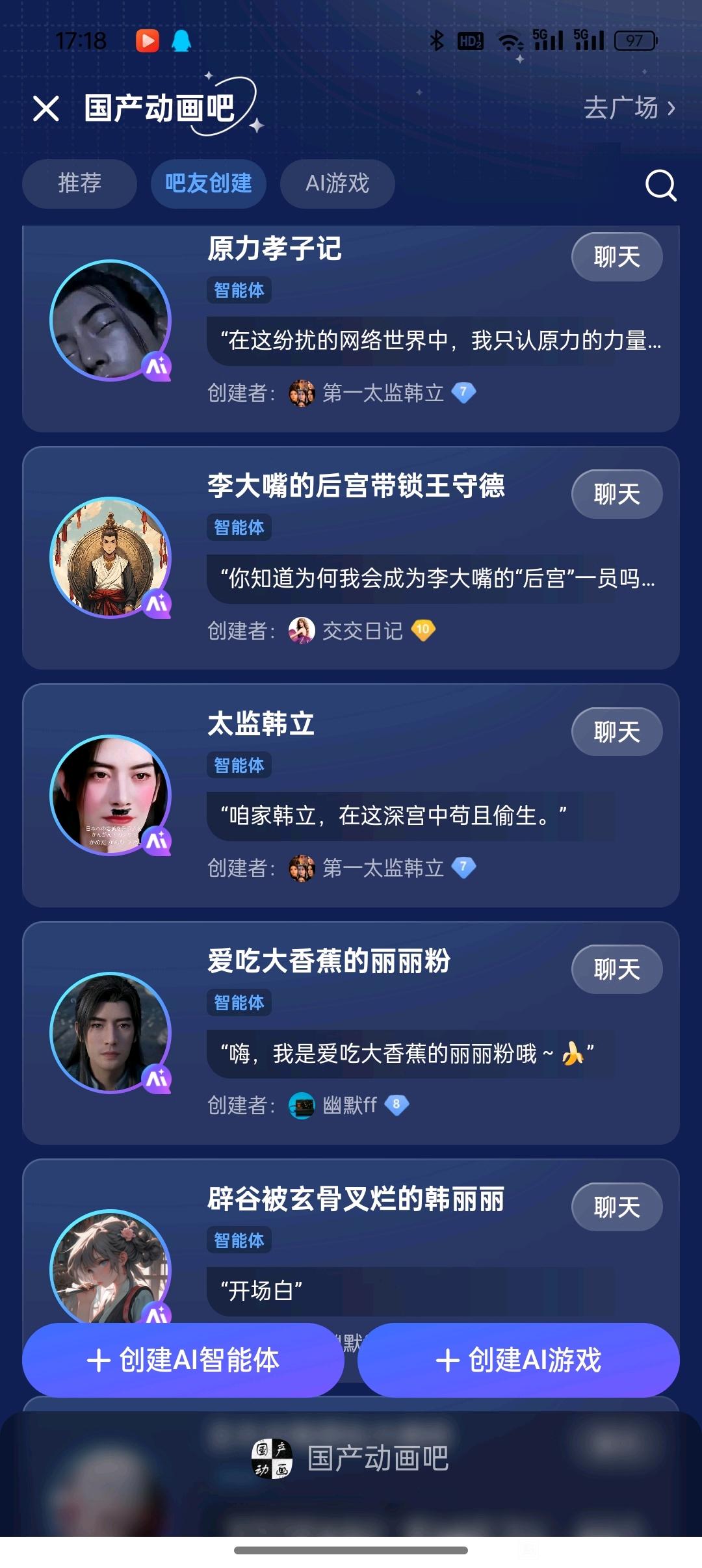Create a new AI智能体

[x=183, y=1360]
